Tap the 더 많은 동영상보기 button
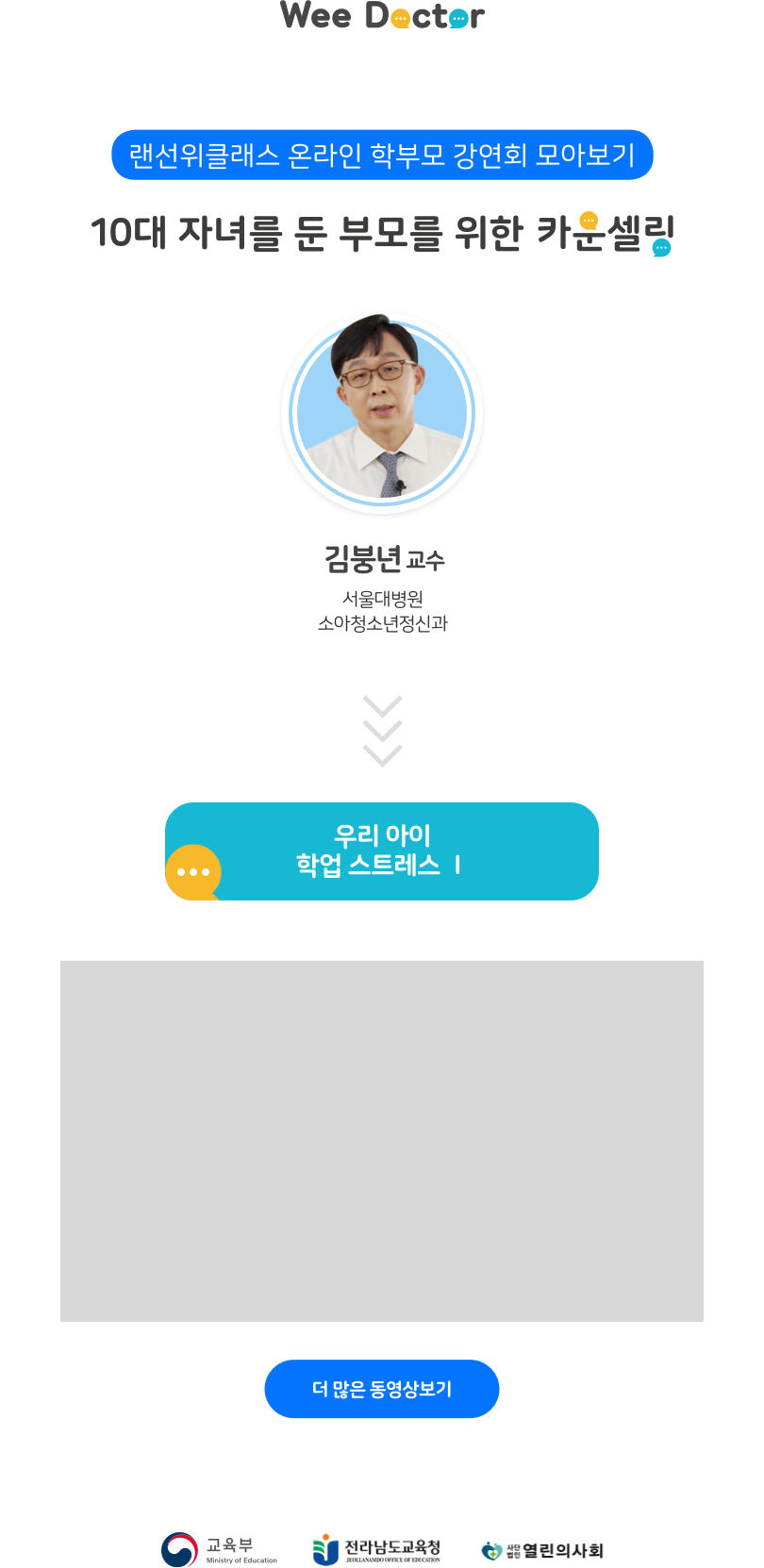The height and width of the screenshot is (1568, 764). tap(381, 1389)
